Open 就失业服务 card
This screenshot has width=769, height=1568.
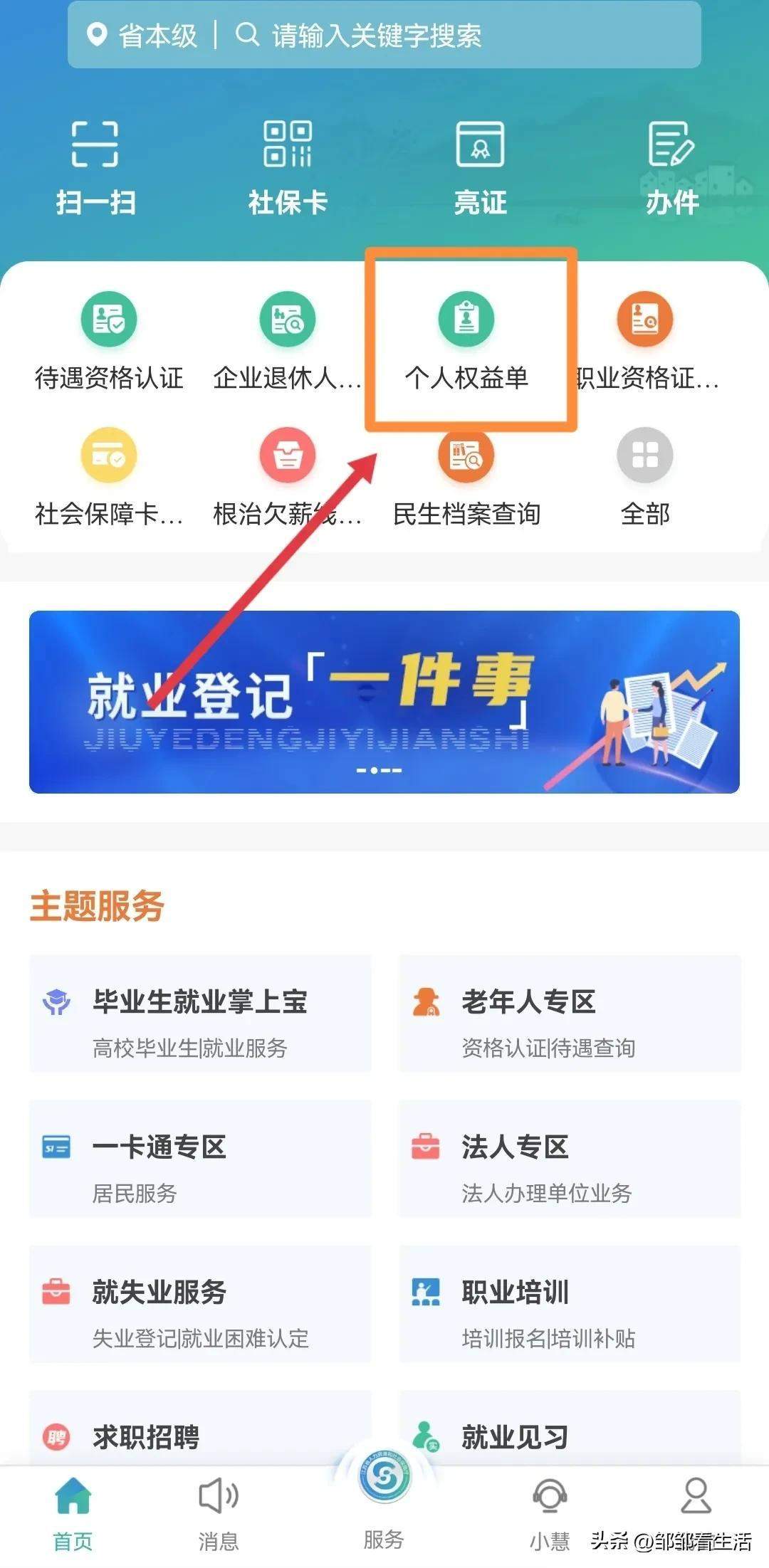tap(200, 1304)
